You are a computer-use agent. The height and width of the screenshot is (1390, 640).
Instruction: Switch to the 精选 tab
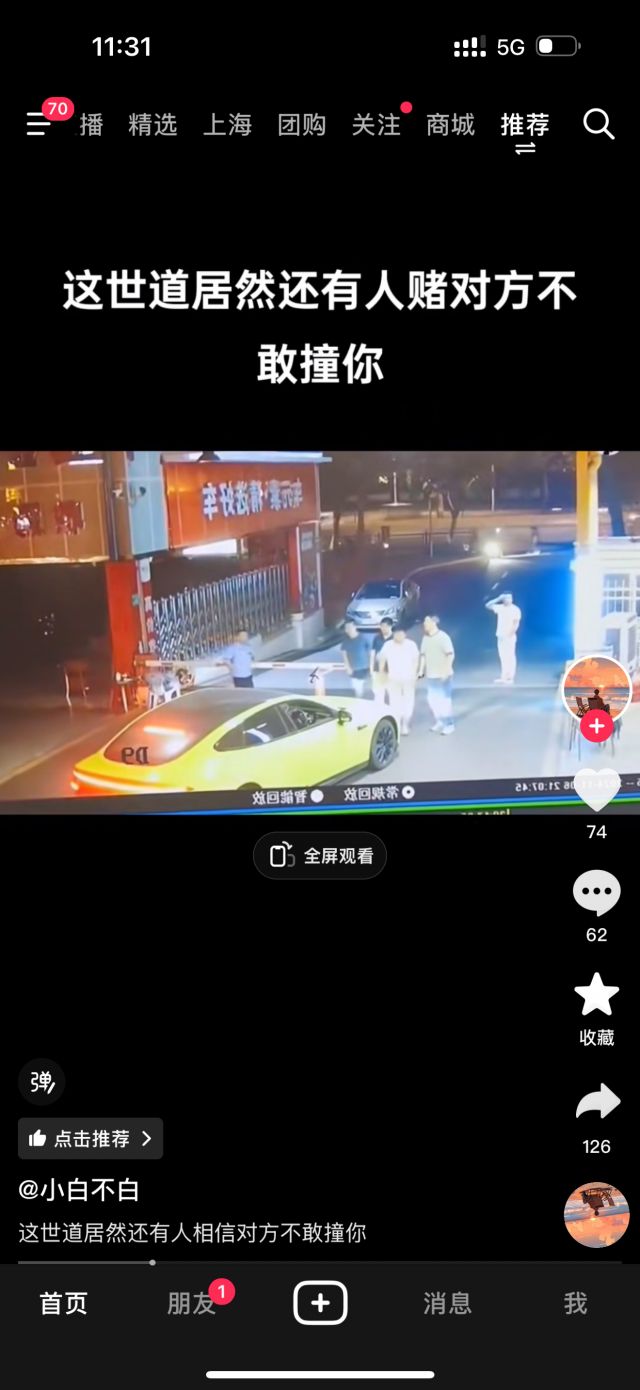[153, 125]
